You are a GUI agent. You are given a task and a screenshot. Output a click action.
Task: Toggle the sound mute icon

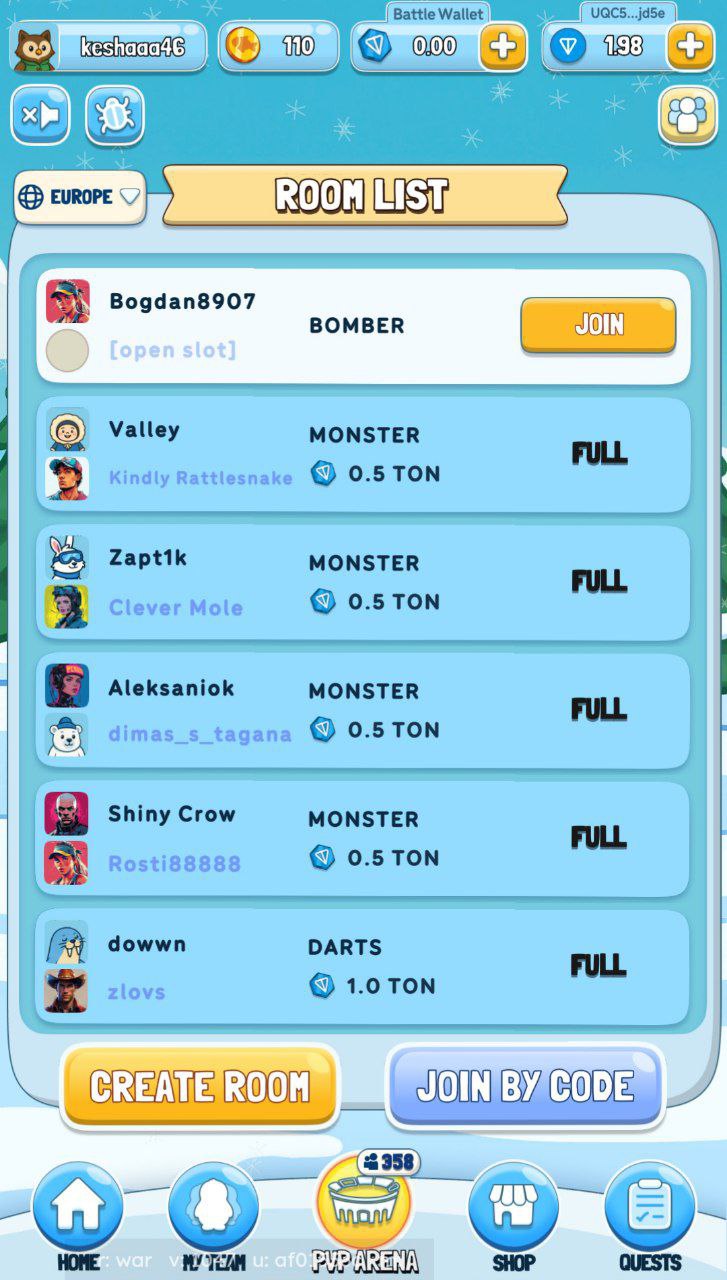click(41, 115)
